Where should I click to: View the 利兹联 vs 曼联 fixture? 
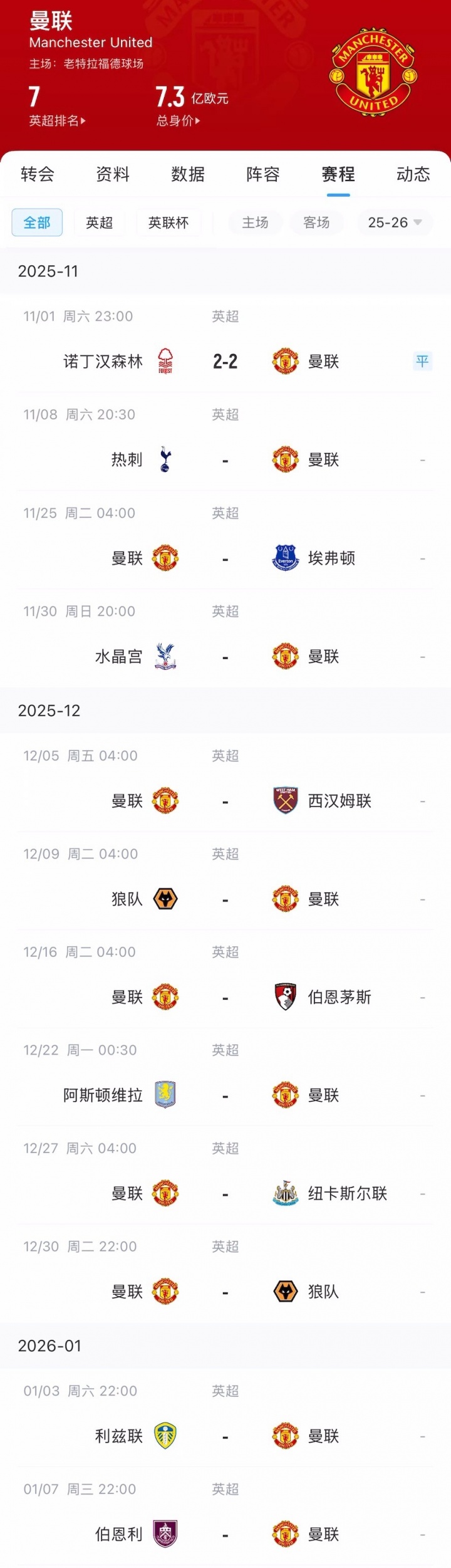225,1436
